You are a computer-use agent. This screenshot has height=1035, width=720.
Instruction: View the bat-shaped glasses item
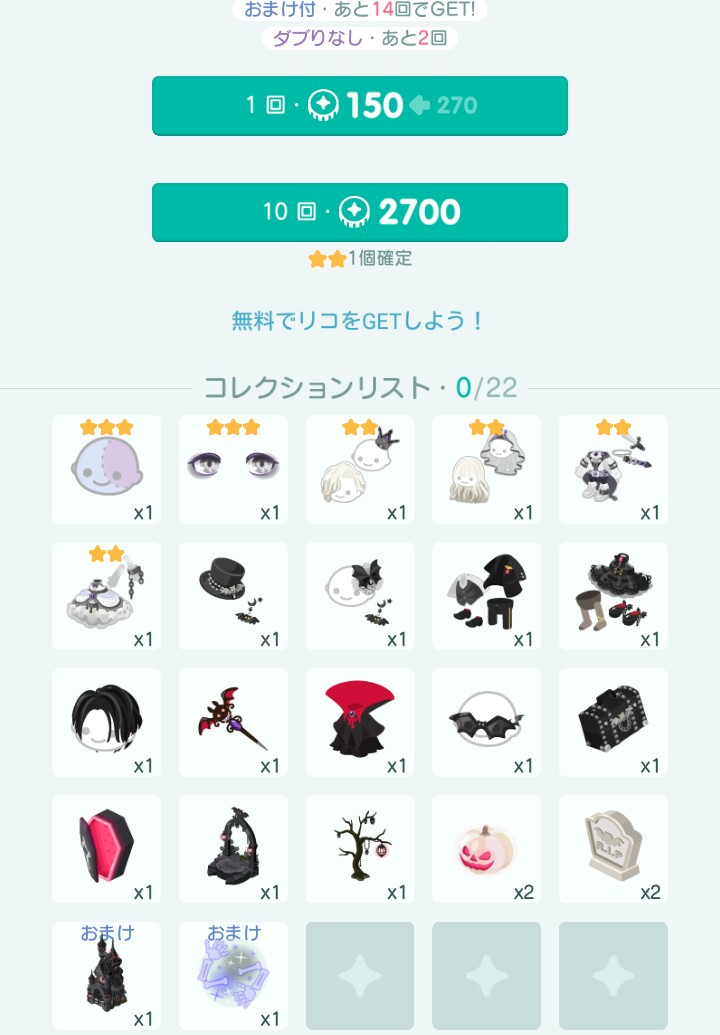[486, 722]
